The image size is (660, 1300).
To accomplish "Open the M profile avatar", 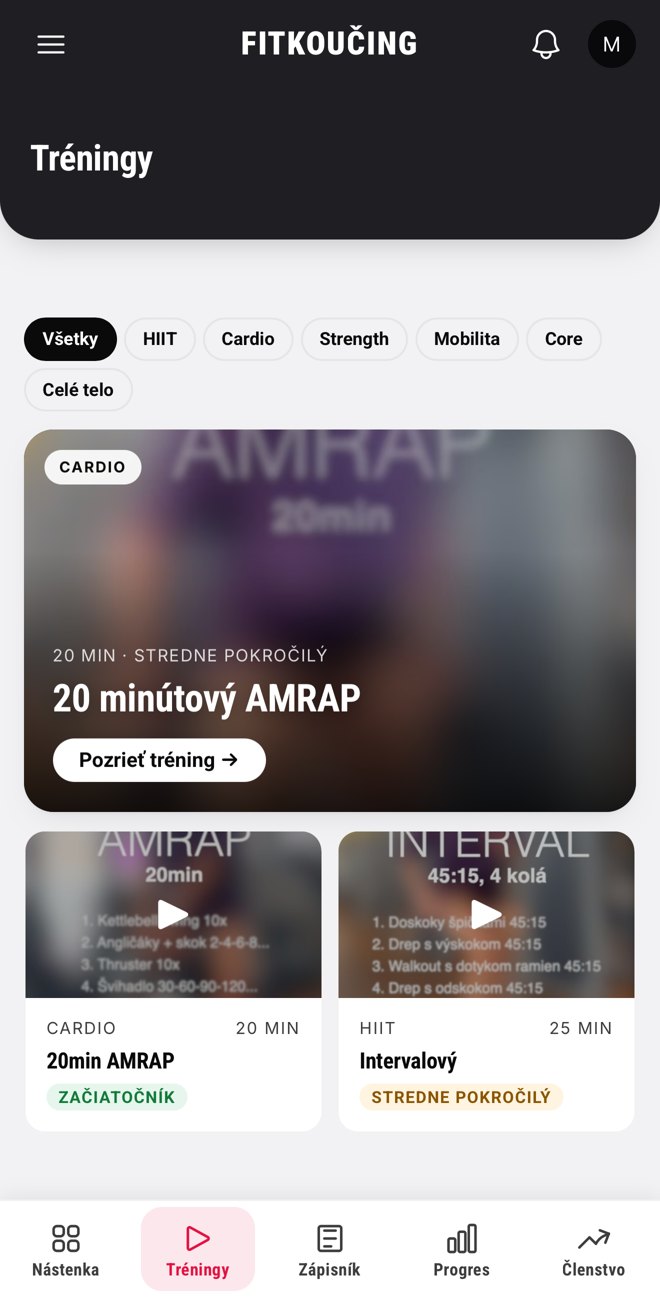I will point(612,44).
